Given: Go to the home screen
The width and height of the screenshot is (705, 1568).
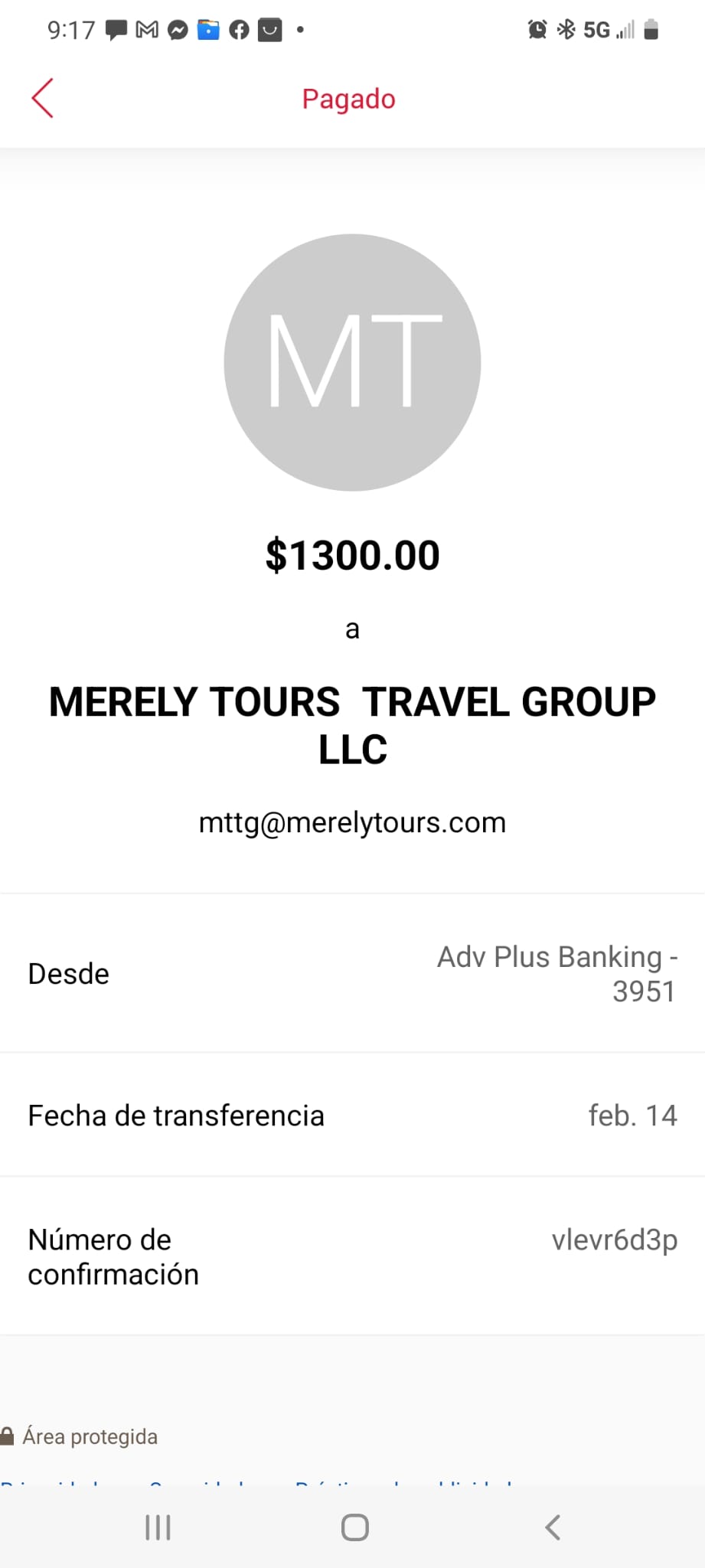Looking at the screenshot, I should 354,1527.
